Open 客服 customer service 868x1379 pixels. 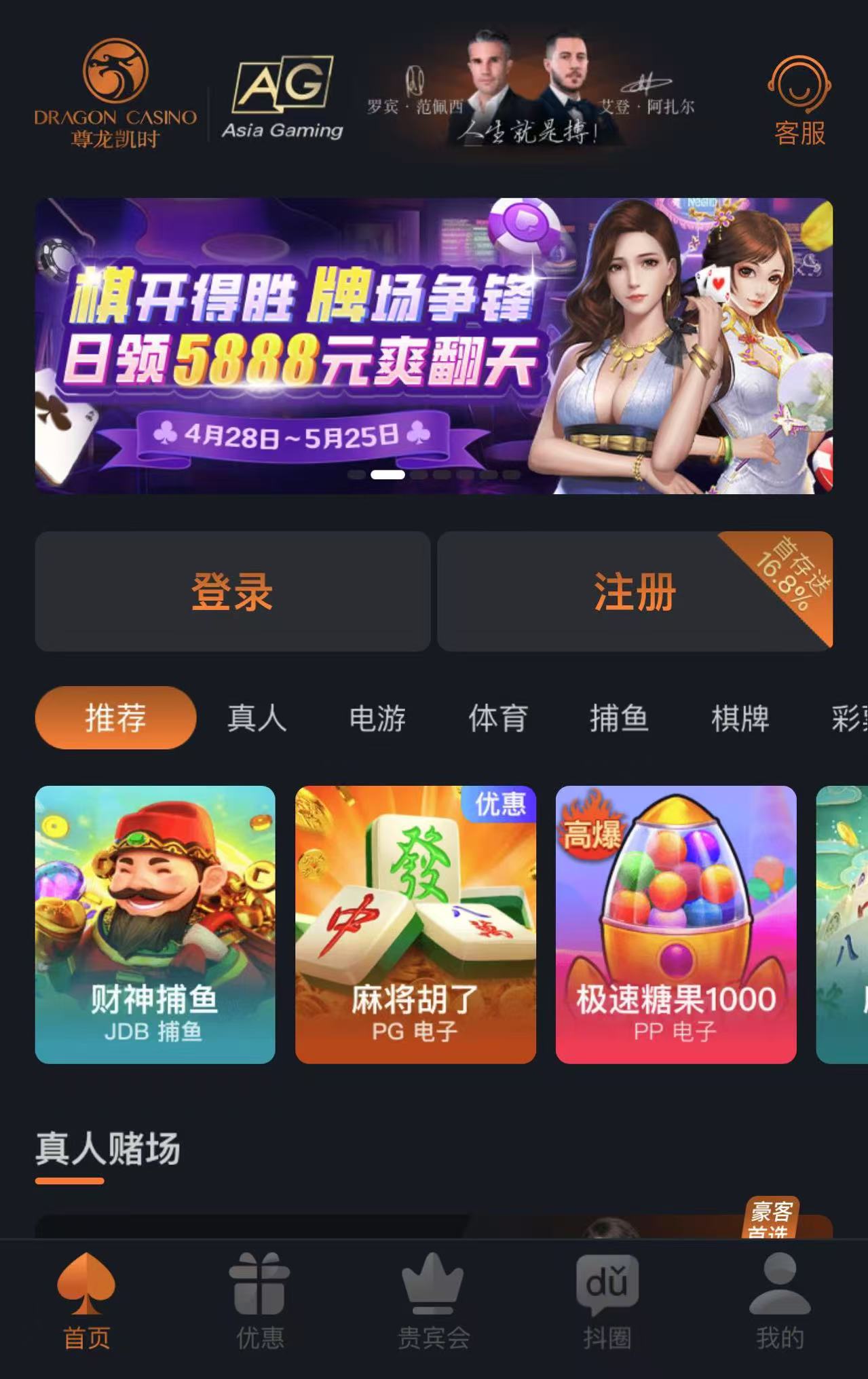tap(799, 102)
